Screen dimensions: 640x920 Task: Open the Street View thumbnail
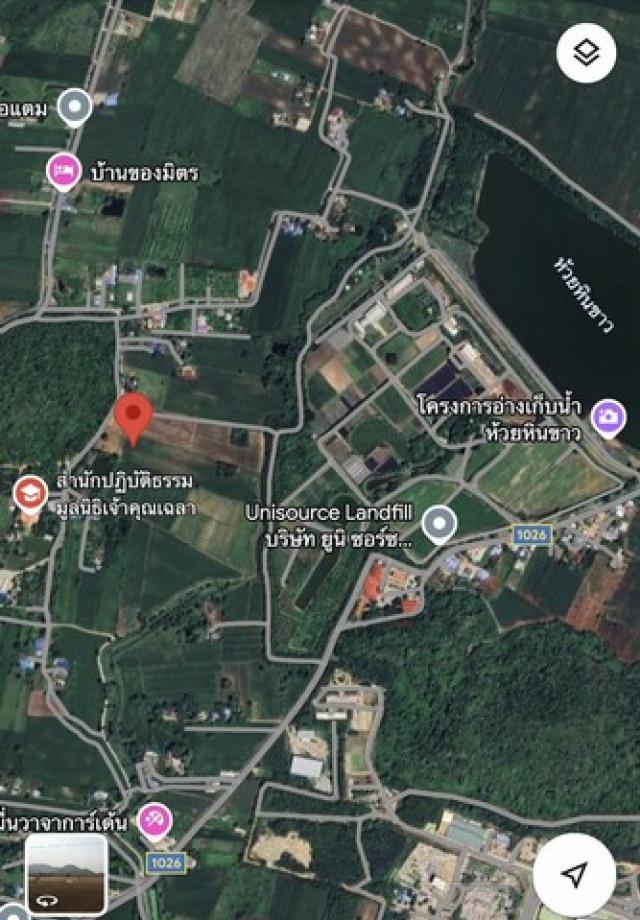tap(66, 874)
